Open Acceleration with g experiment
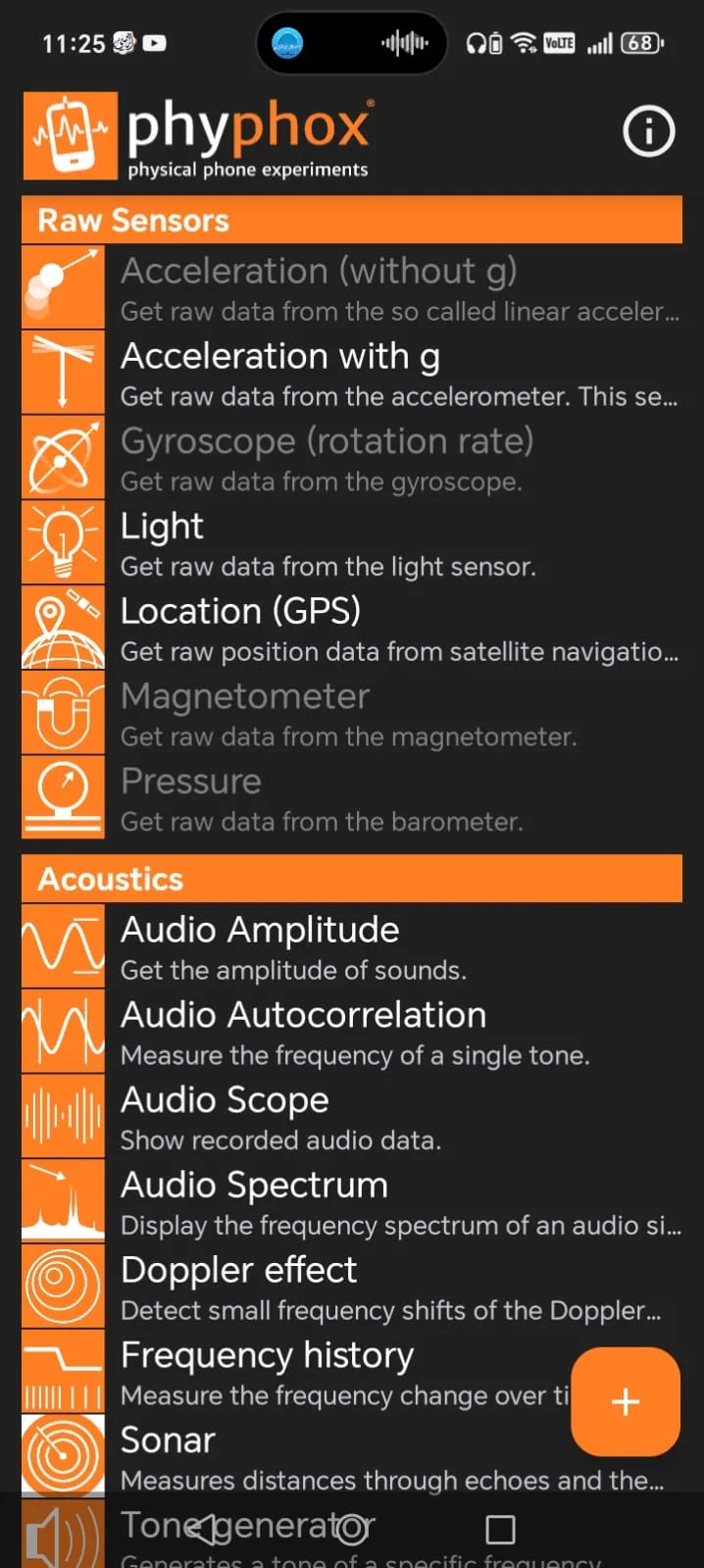This screenshot has height=1568, width=704. coord(352,372)
